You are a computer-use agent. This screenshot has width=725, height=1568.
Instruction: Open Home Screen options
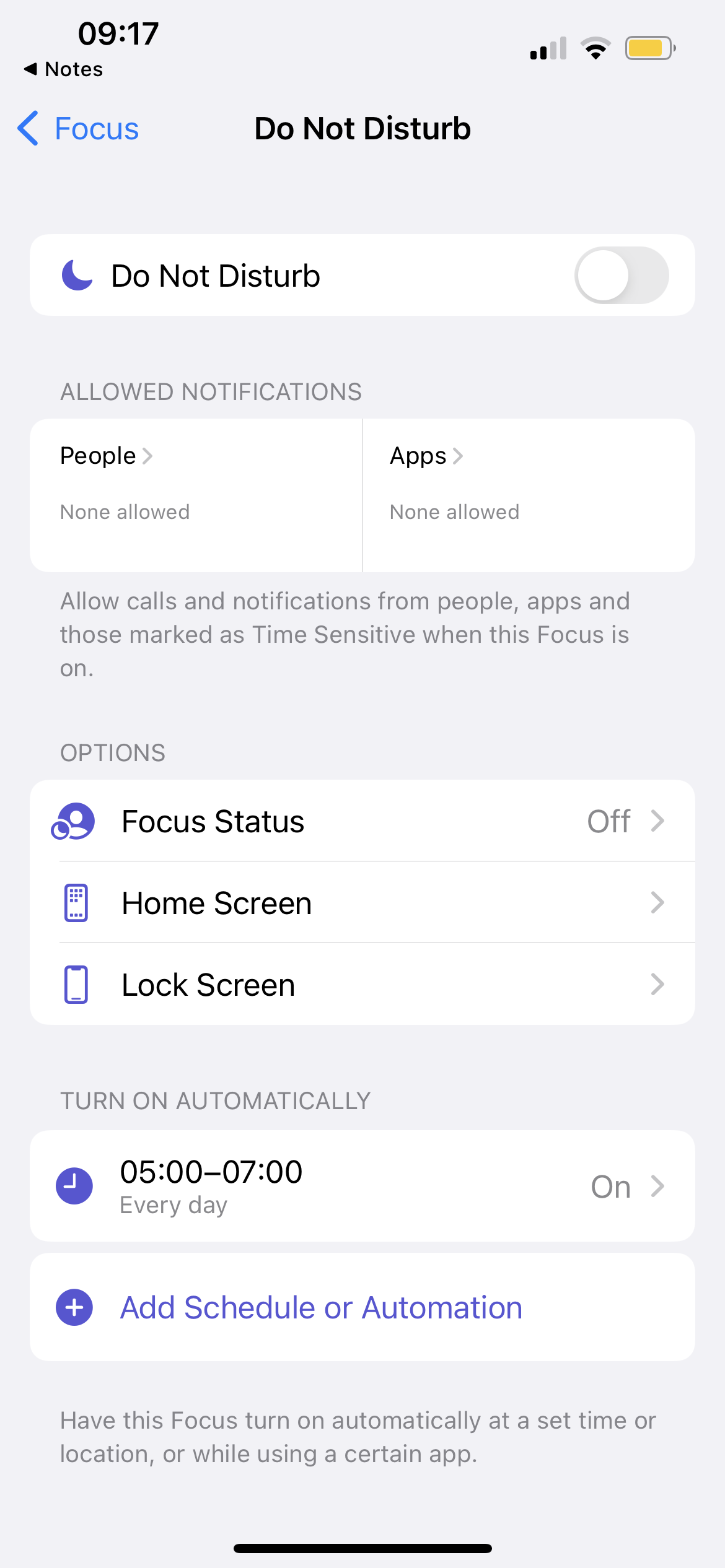362,903
